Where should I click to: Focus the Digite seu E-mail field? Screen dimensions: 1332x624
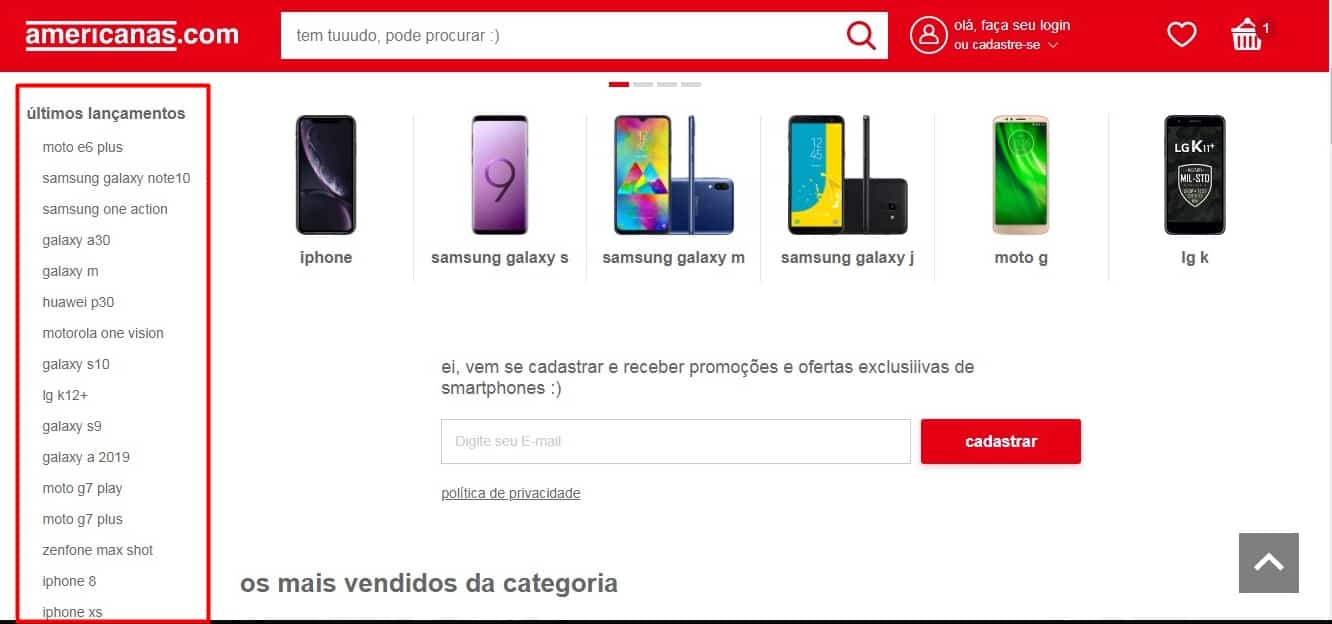pyautogui.click(x=675, y=441)
